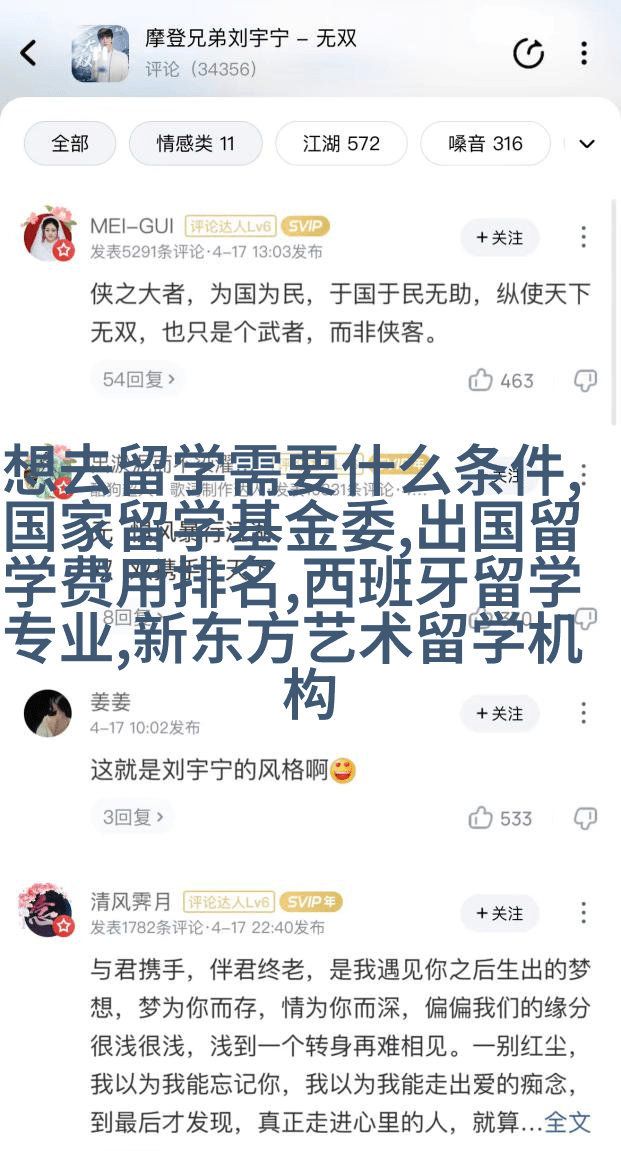The width and height of the screenshot is (621, 1151).
Task: View 3 replies to 姜姜's comment
Action: (133, 817)
